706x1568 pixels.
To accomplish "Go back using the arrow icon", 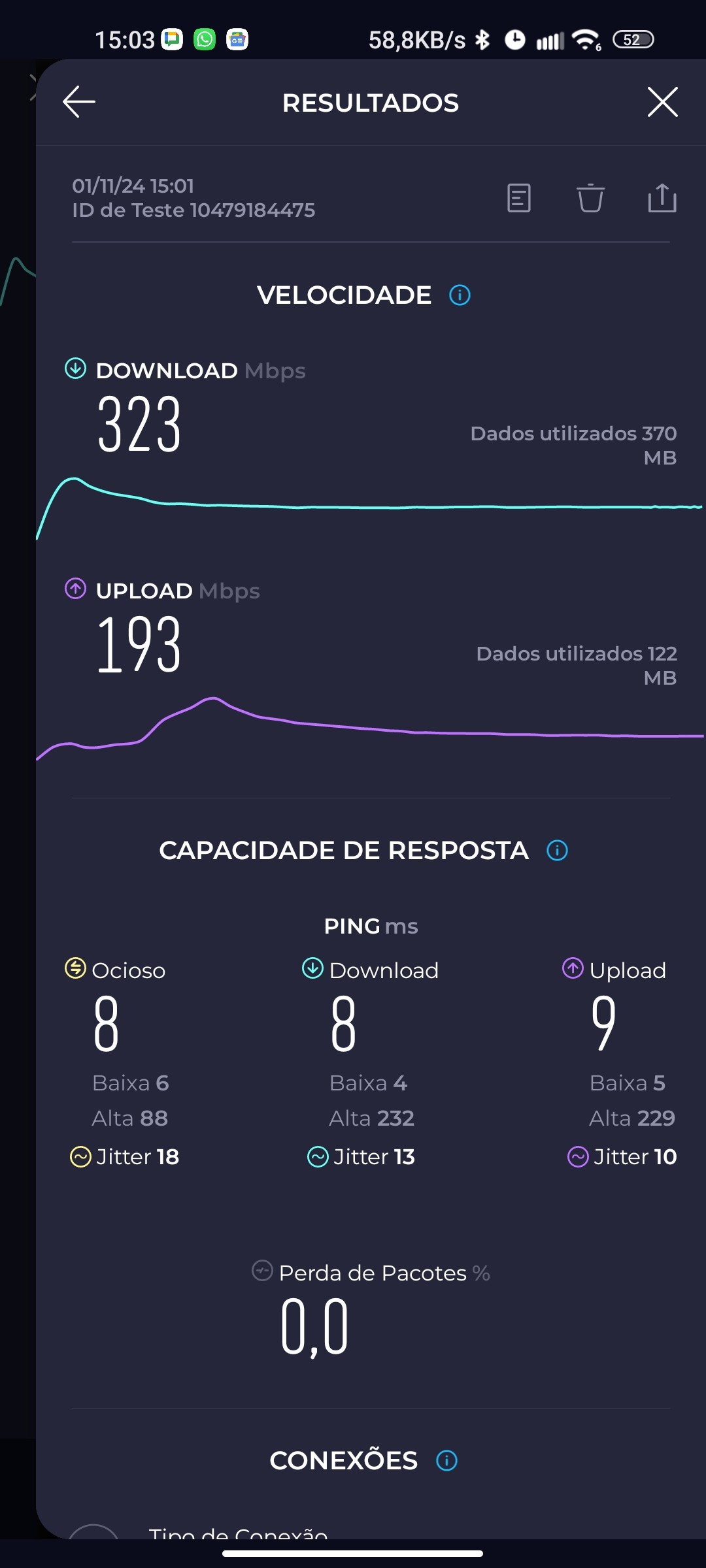I will point(79,102).
